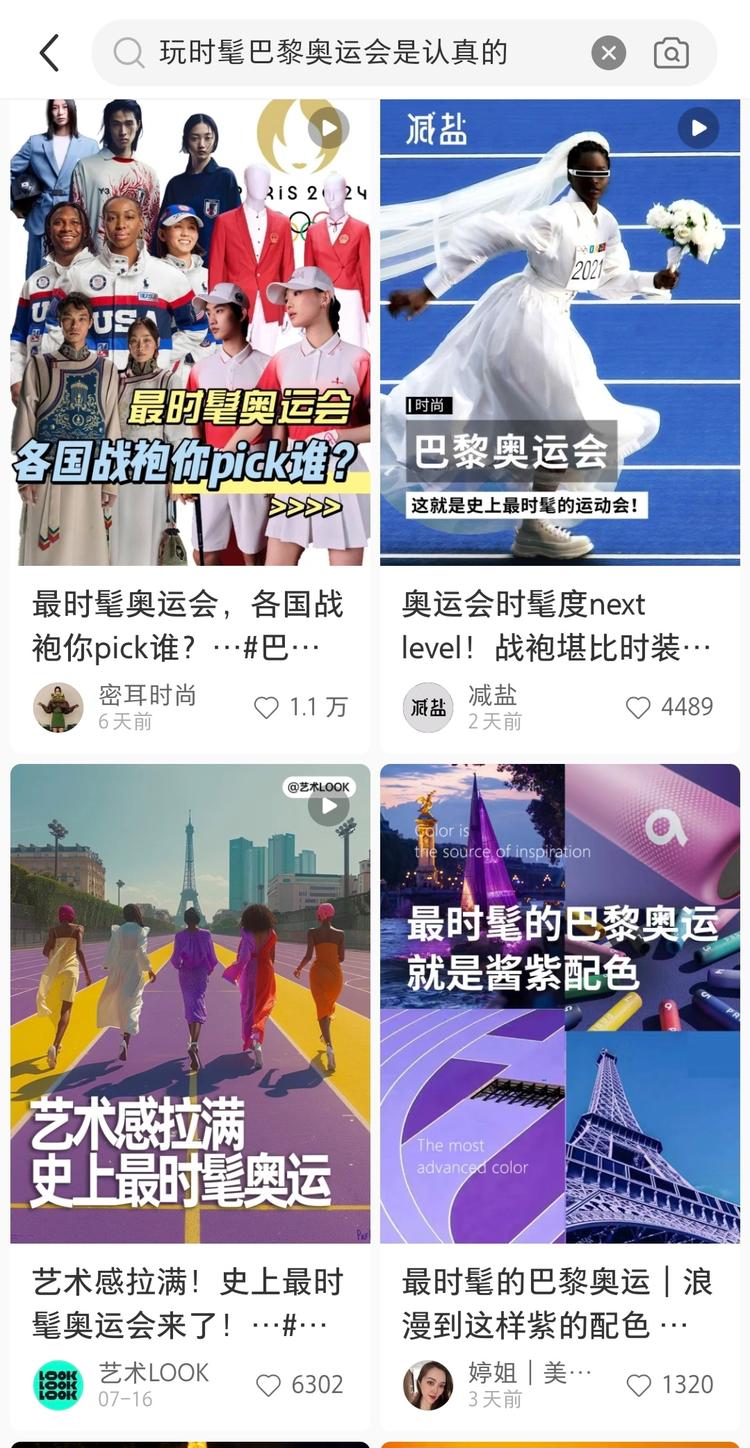The height and width of the screenshot is (1448, 750).
Task: Like 婷姐's post with 1320 likes
Action: tap(638, 1384)
